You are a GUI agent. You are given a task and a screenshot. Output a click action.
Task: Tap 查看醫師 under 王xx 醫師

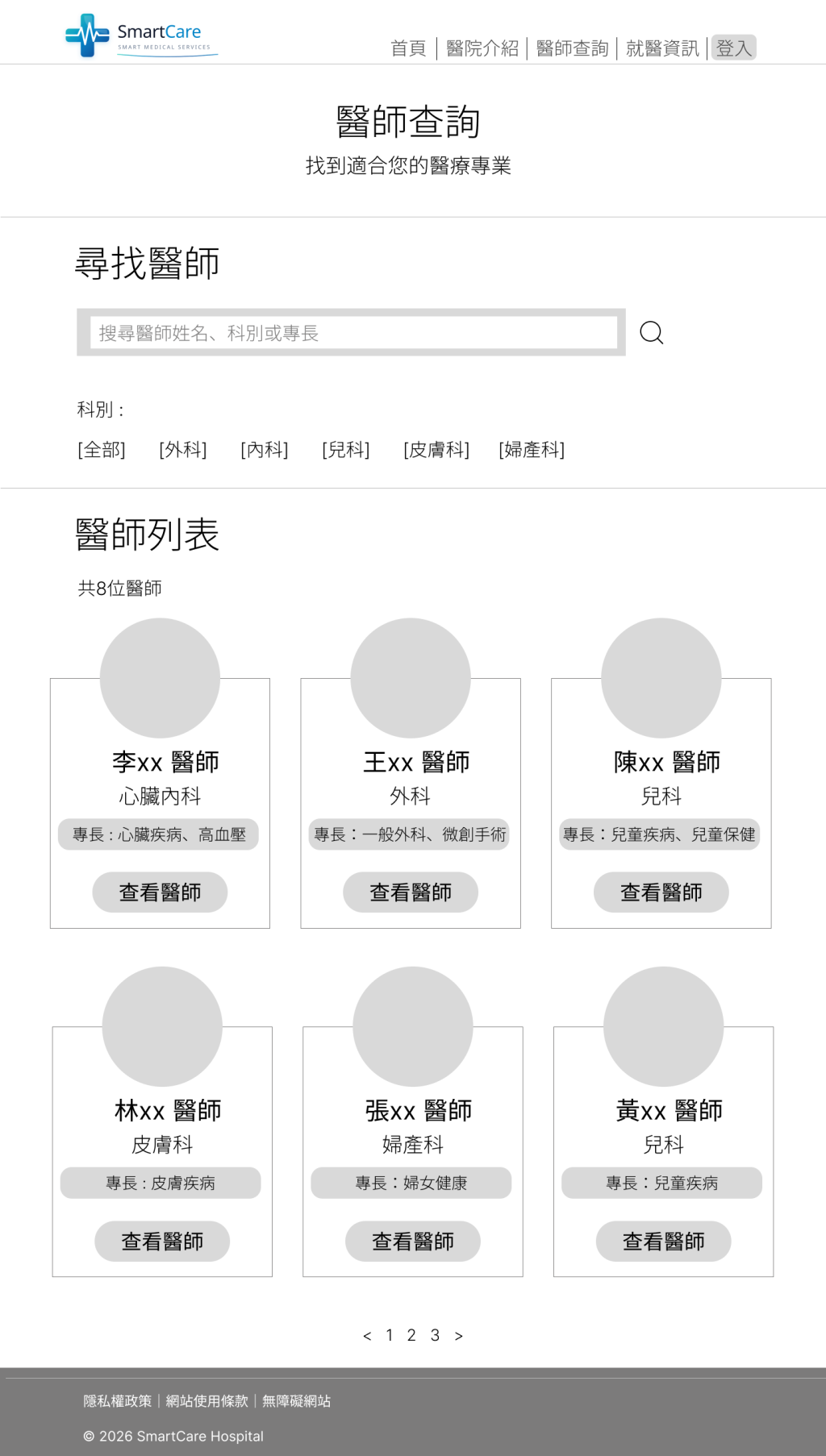pyautogui.click(x=411, y=892)
